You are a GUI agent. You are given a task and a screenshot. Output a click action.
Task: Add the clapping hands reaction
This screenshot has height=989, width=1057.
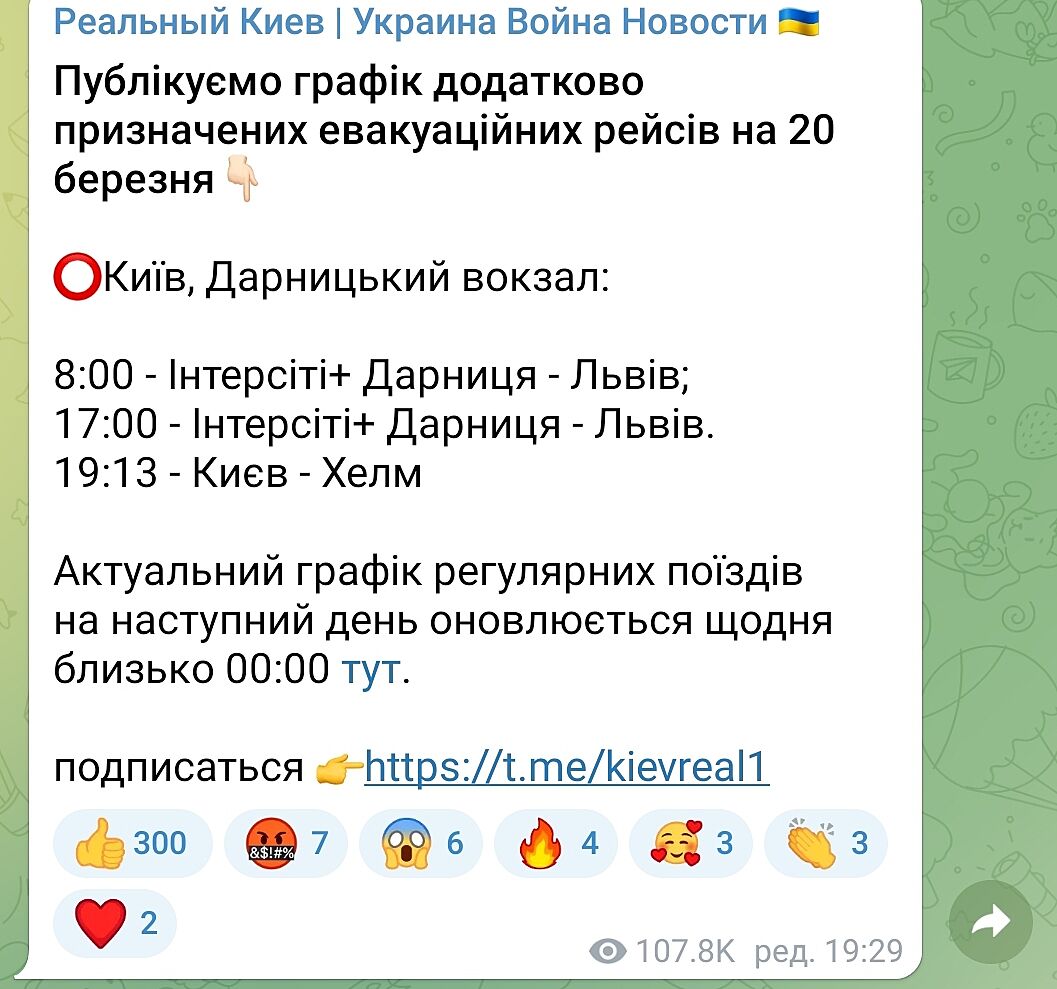[825, 844]
